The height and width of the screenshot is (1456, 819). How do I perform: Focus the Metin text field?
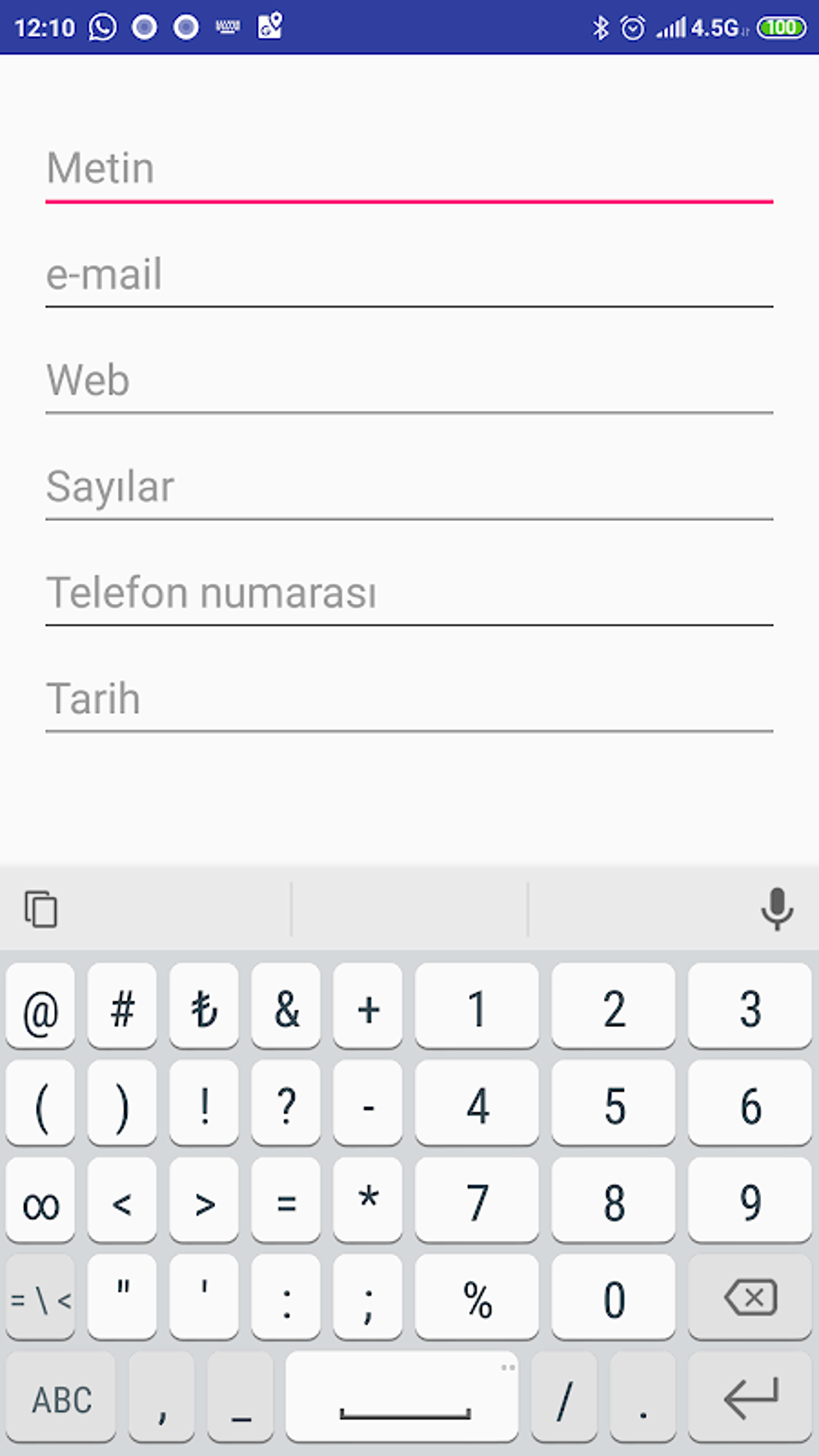click(409, 169)
